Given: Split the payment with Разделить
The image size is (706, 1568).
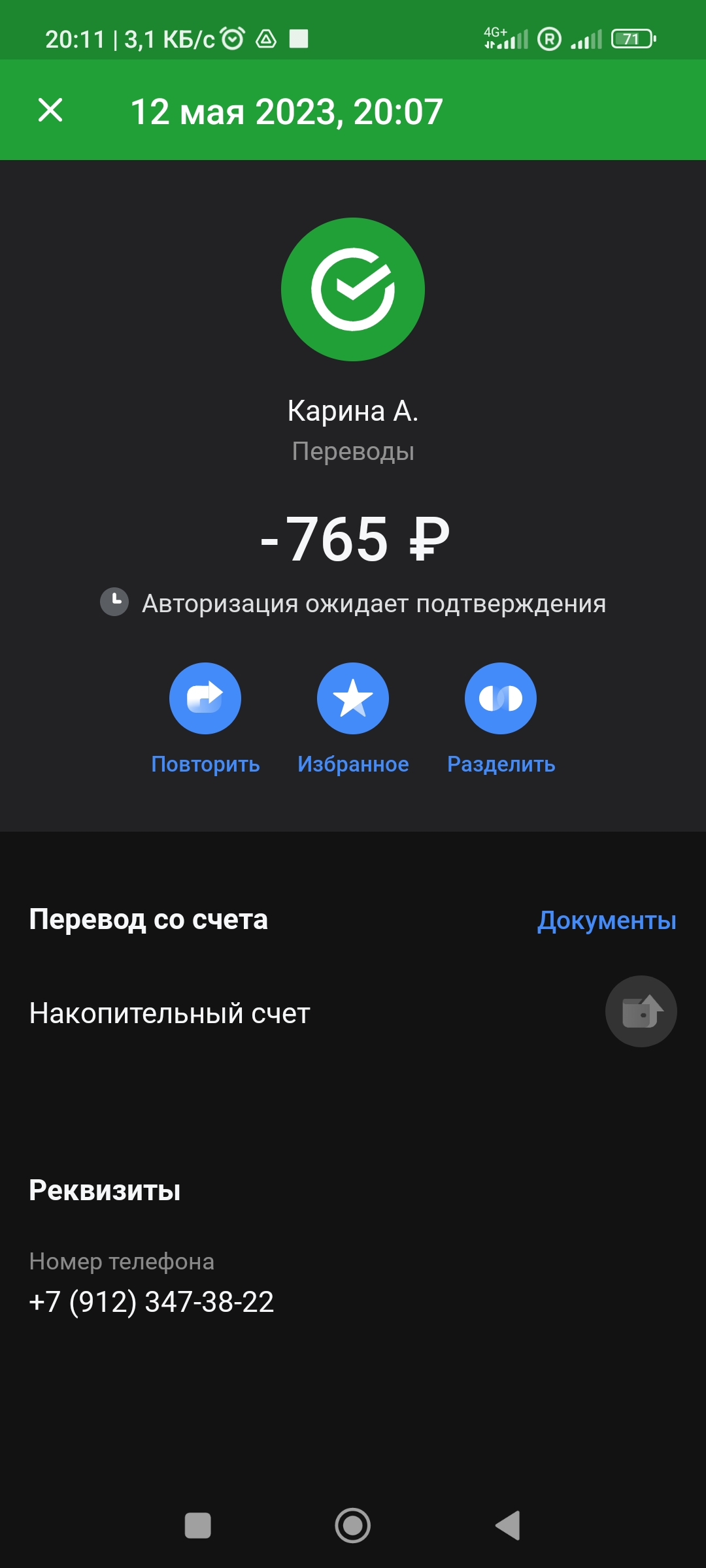Looking at the screenshot, I should (501, 698).
